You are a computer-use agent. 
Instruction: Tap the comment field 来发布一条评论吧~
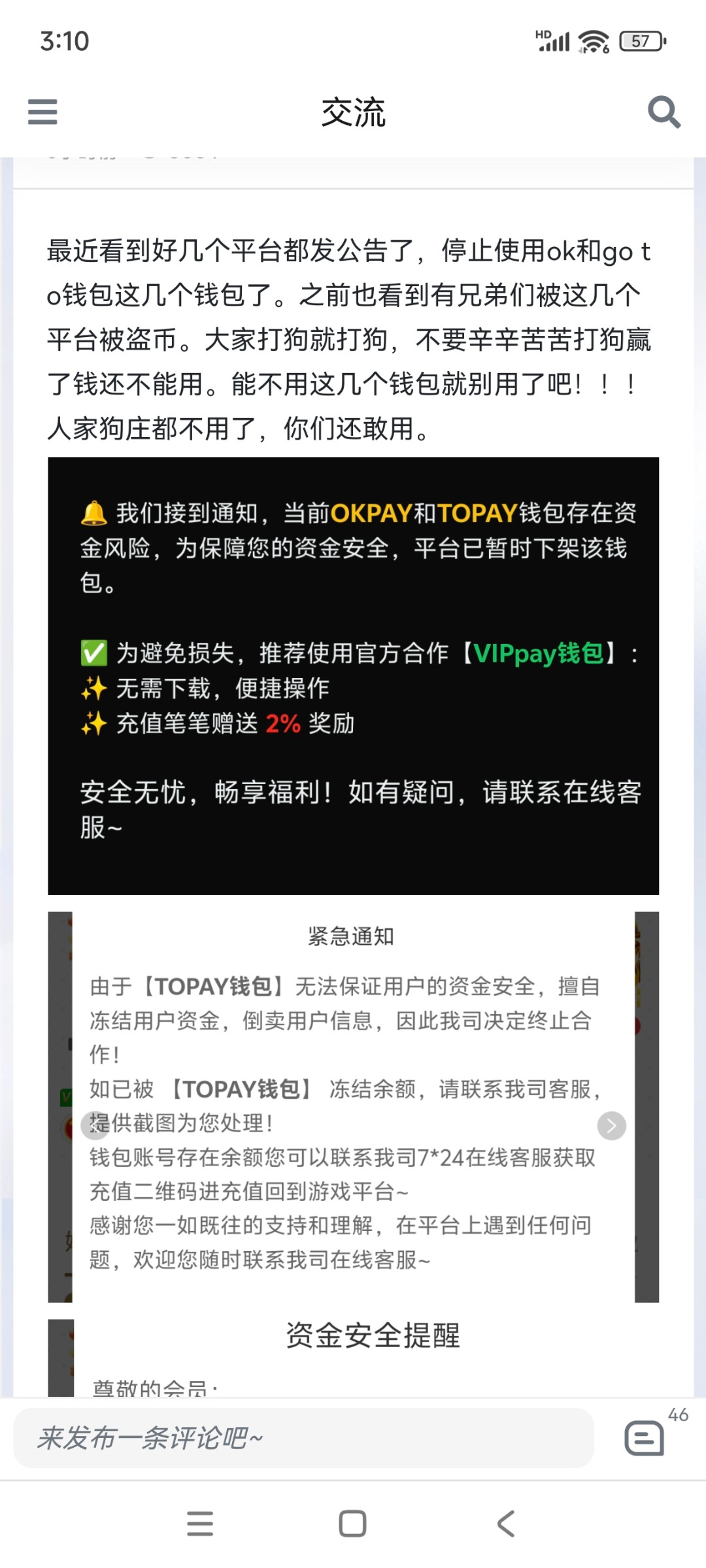303,1438
